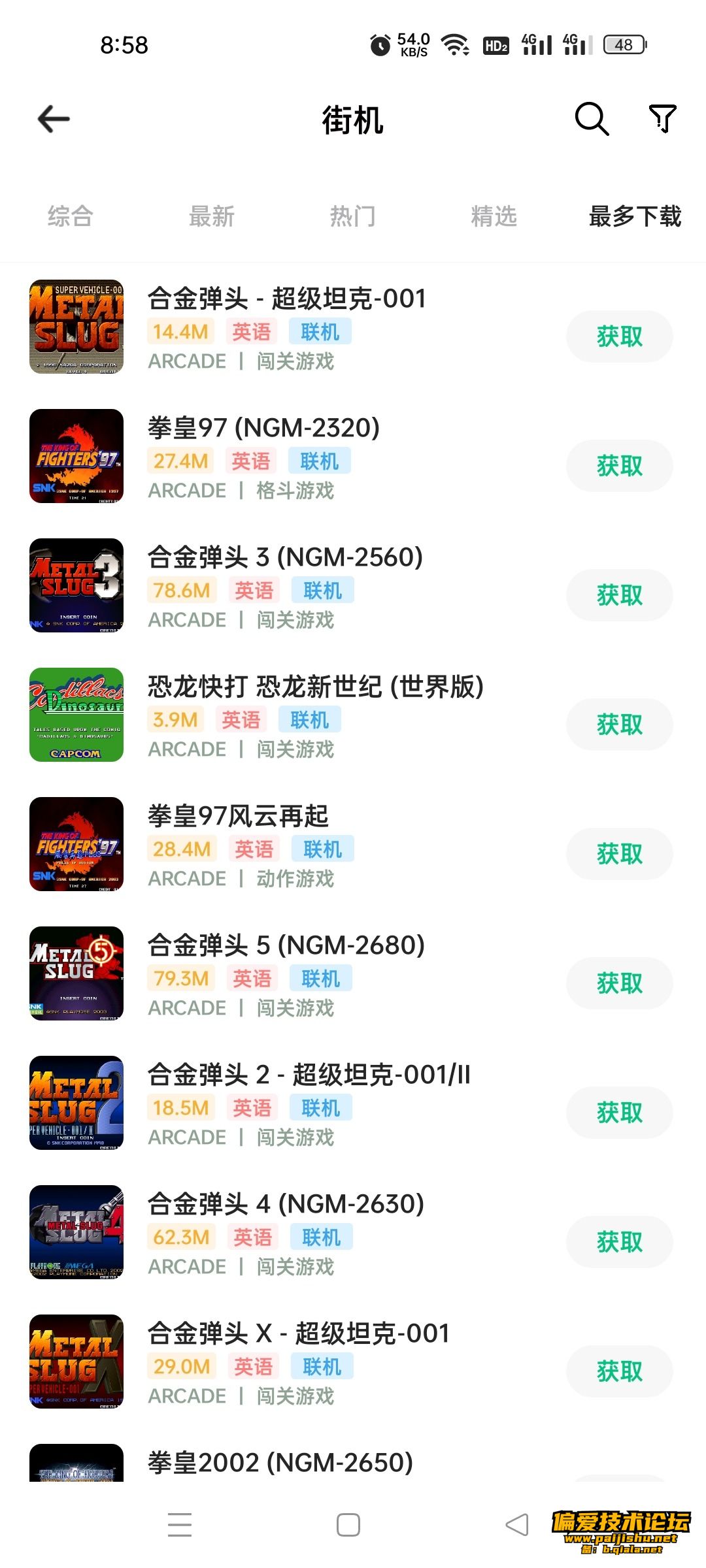This screenshot has height=1568, width=706.
Task: Switch to the 综合 tab
Action: (x=71, y=216)
